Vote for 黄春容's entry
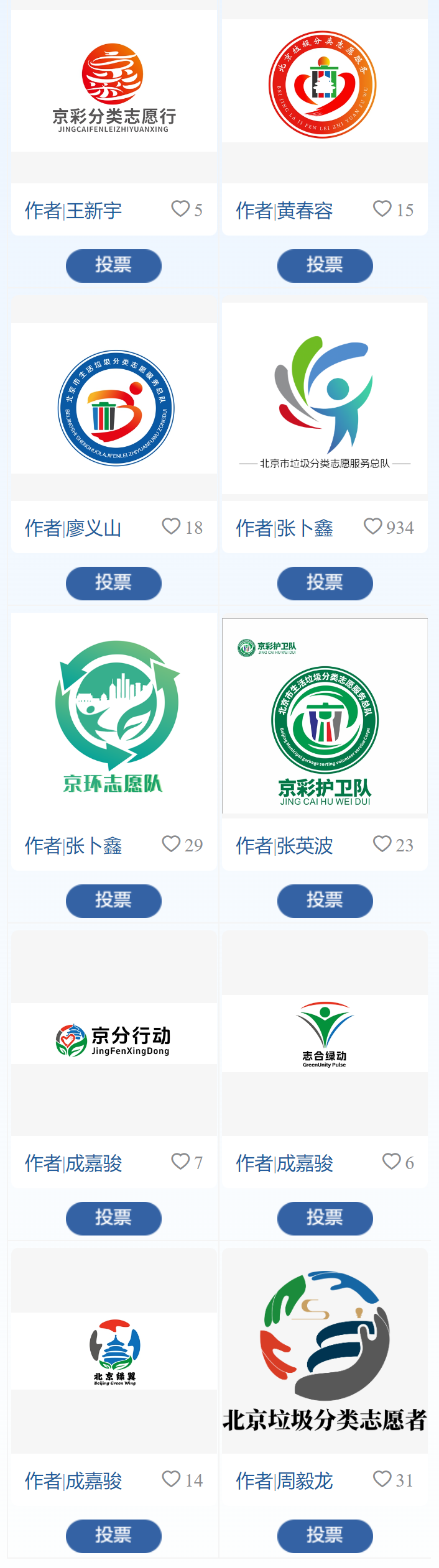439x1568 pixels. tap(325, 265)
